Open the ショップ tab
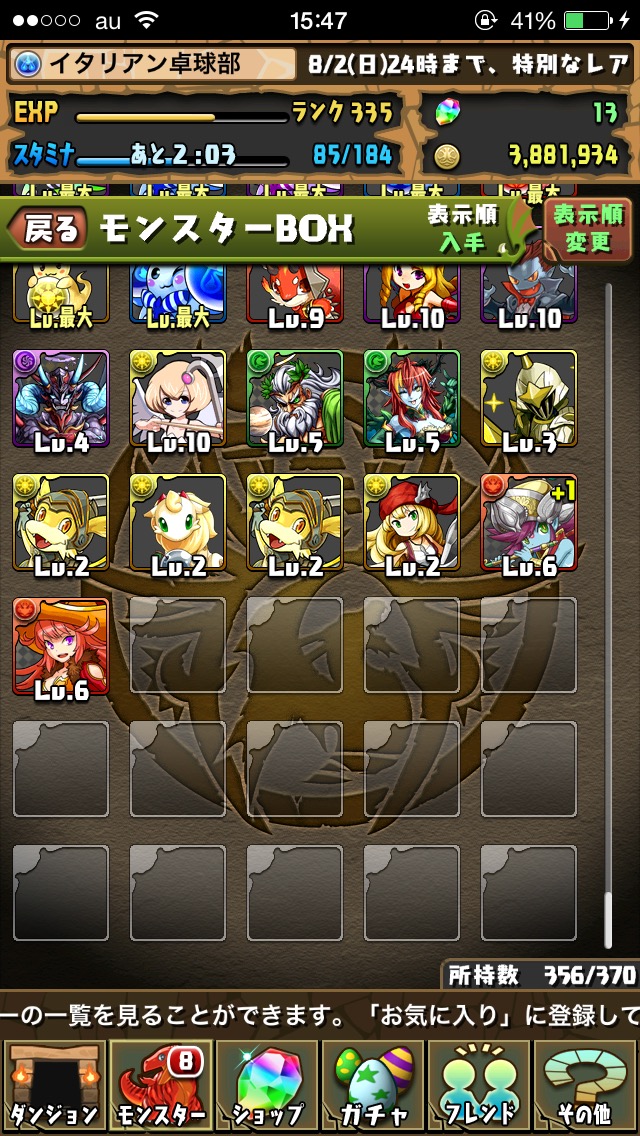640x1136 pixels. point(266,1087)
